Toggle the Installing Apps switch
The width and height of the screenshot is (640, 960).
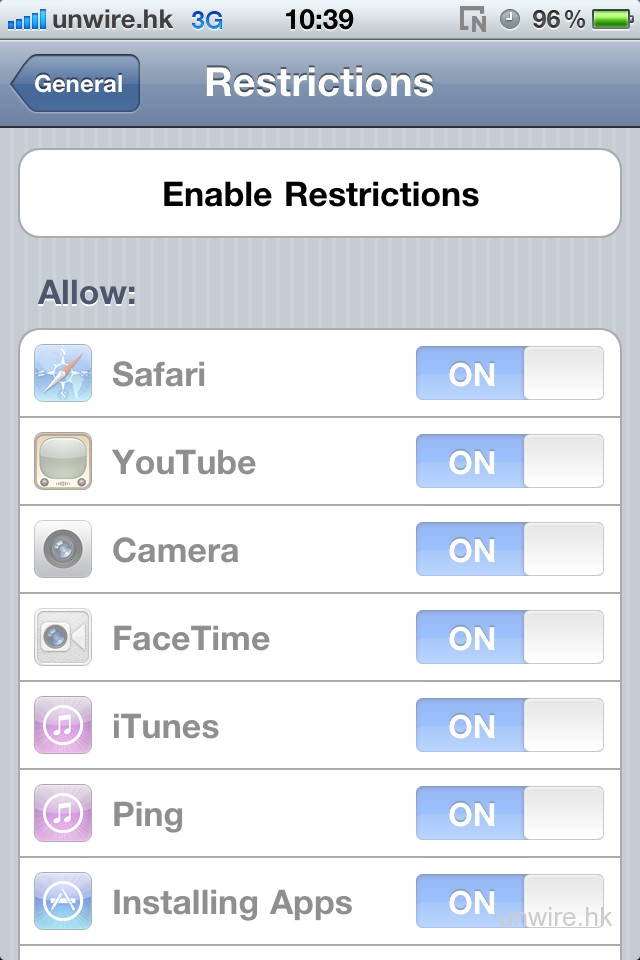509,902
